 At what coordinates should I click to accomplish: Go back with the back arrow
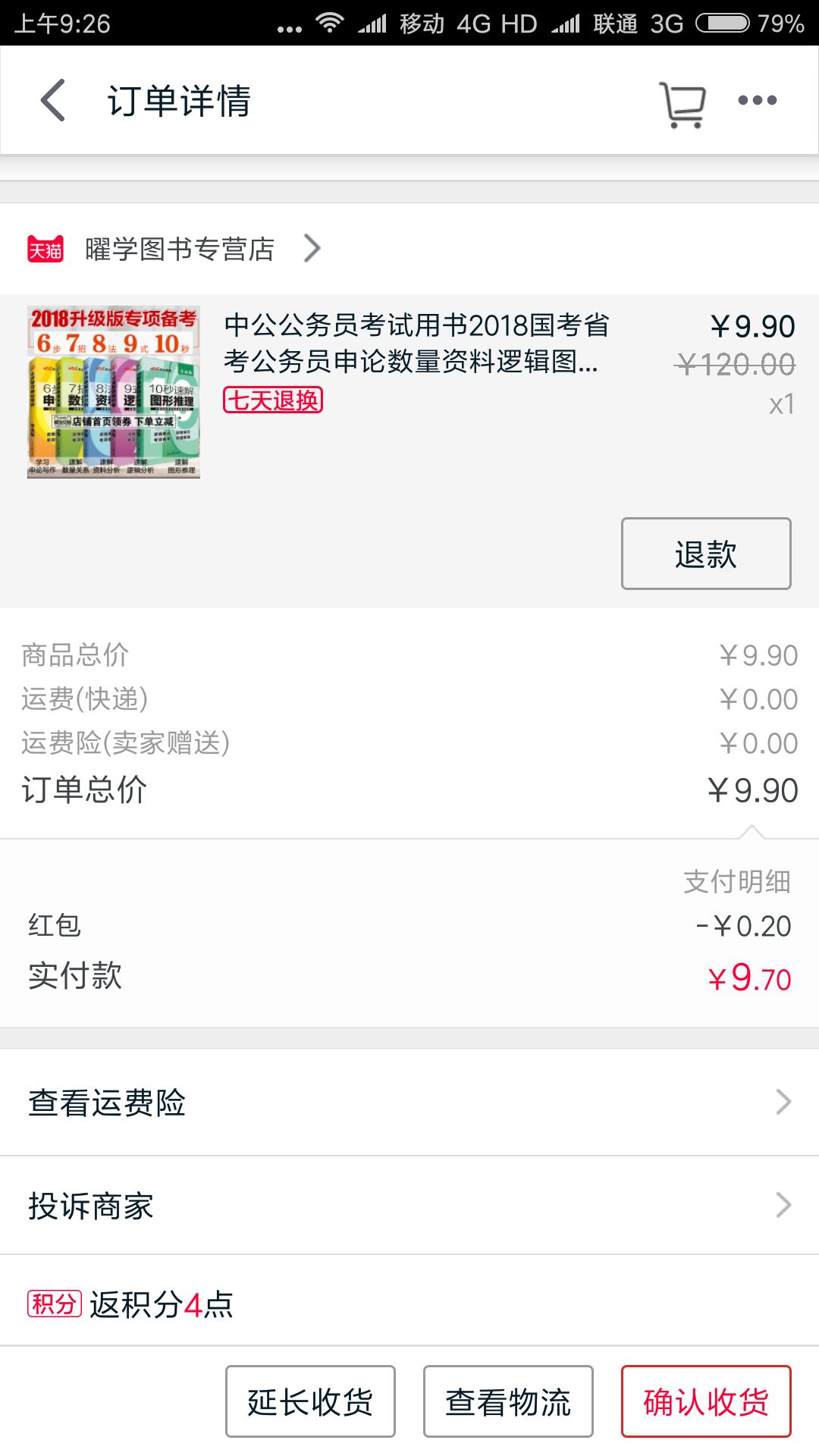50,99
